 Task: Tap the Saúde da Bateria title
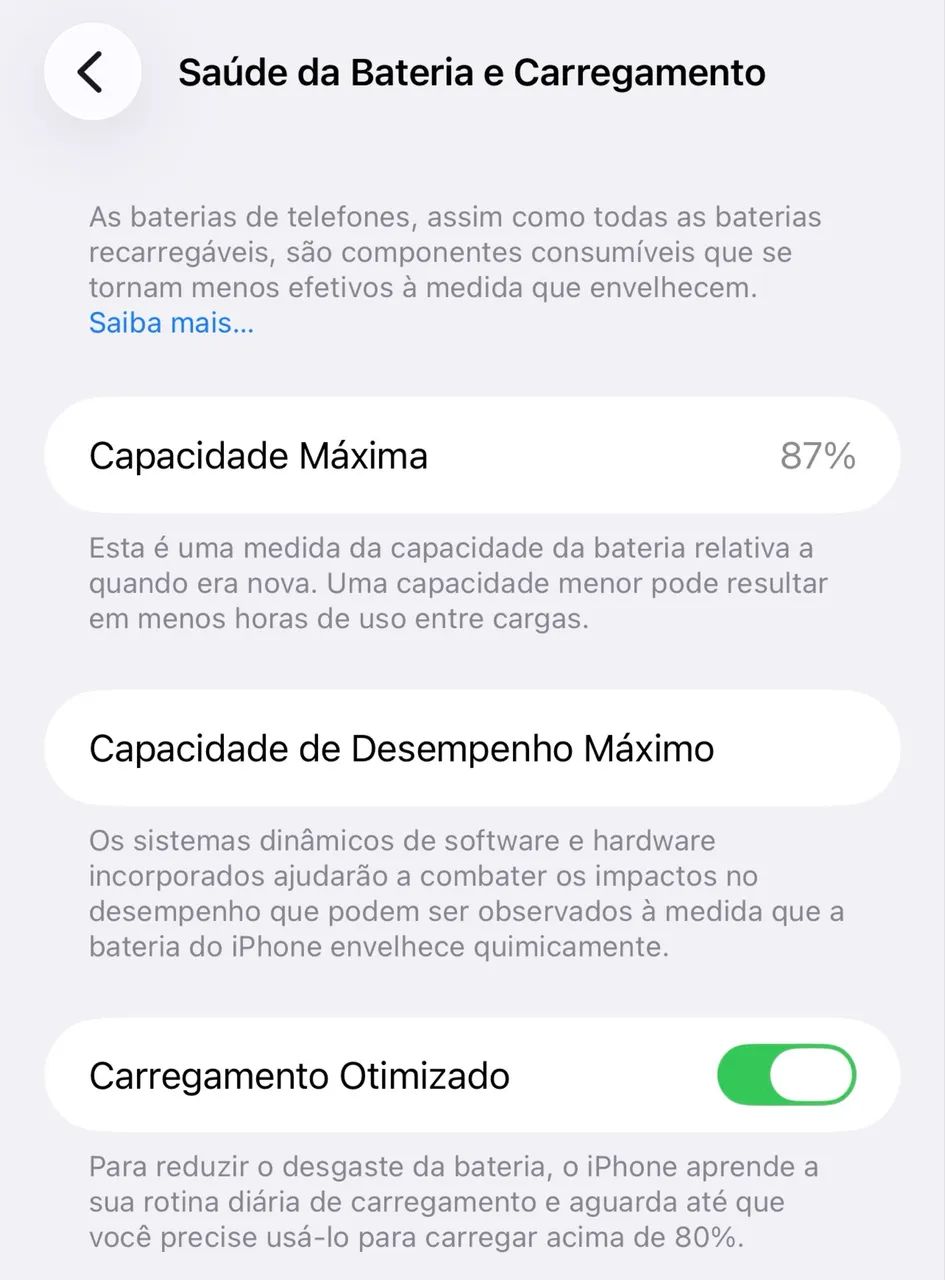click(x=472, y=71)
